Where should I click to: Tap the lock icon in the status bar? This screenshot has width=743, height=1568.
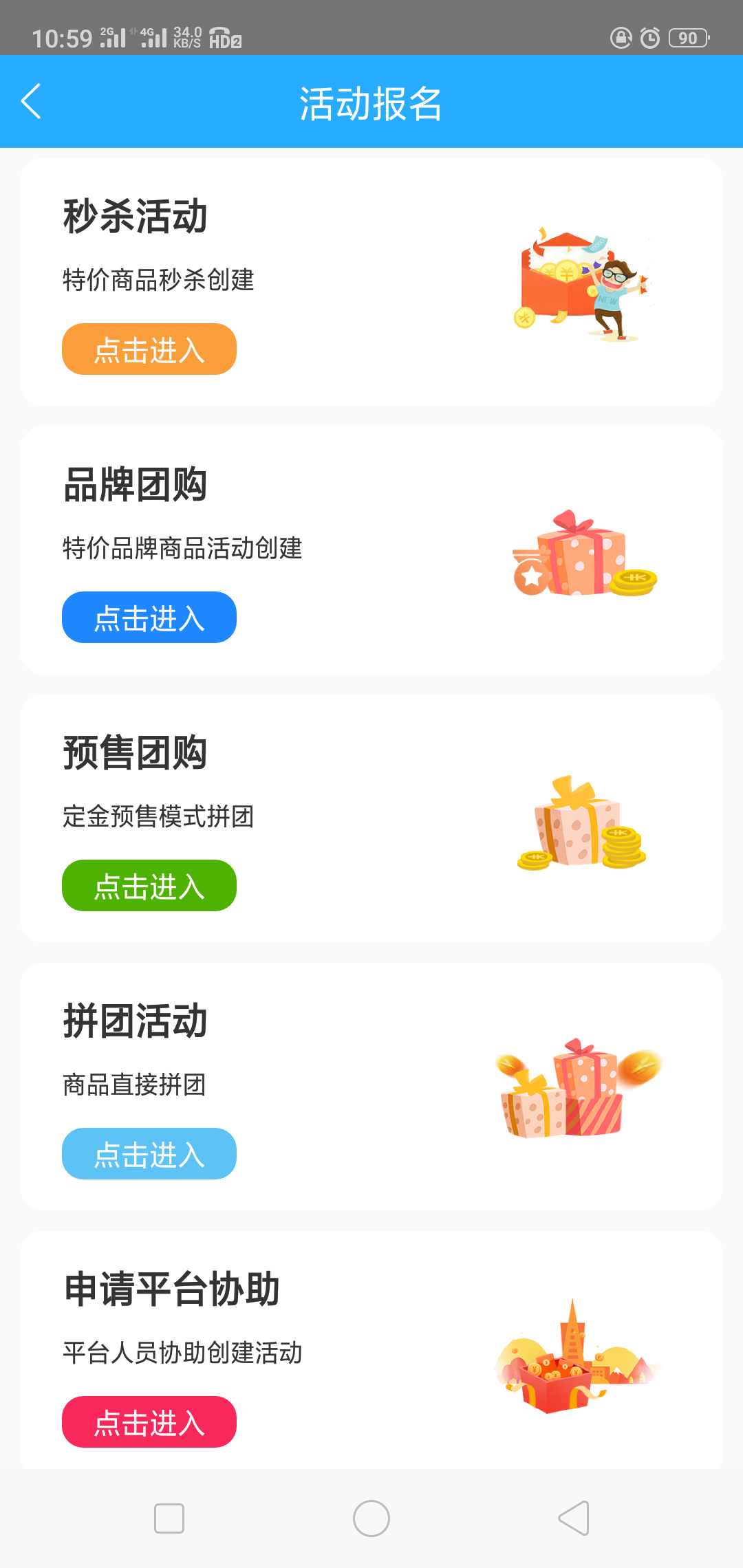pyautogui.click(x=620, y=38)
